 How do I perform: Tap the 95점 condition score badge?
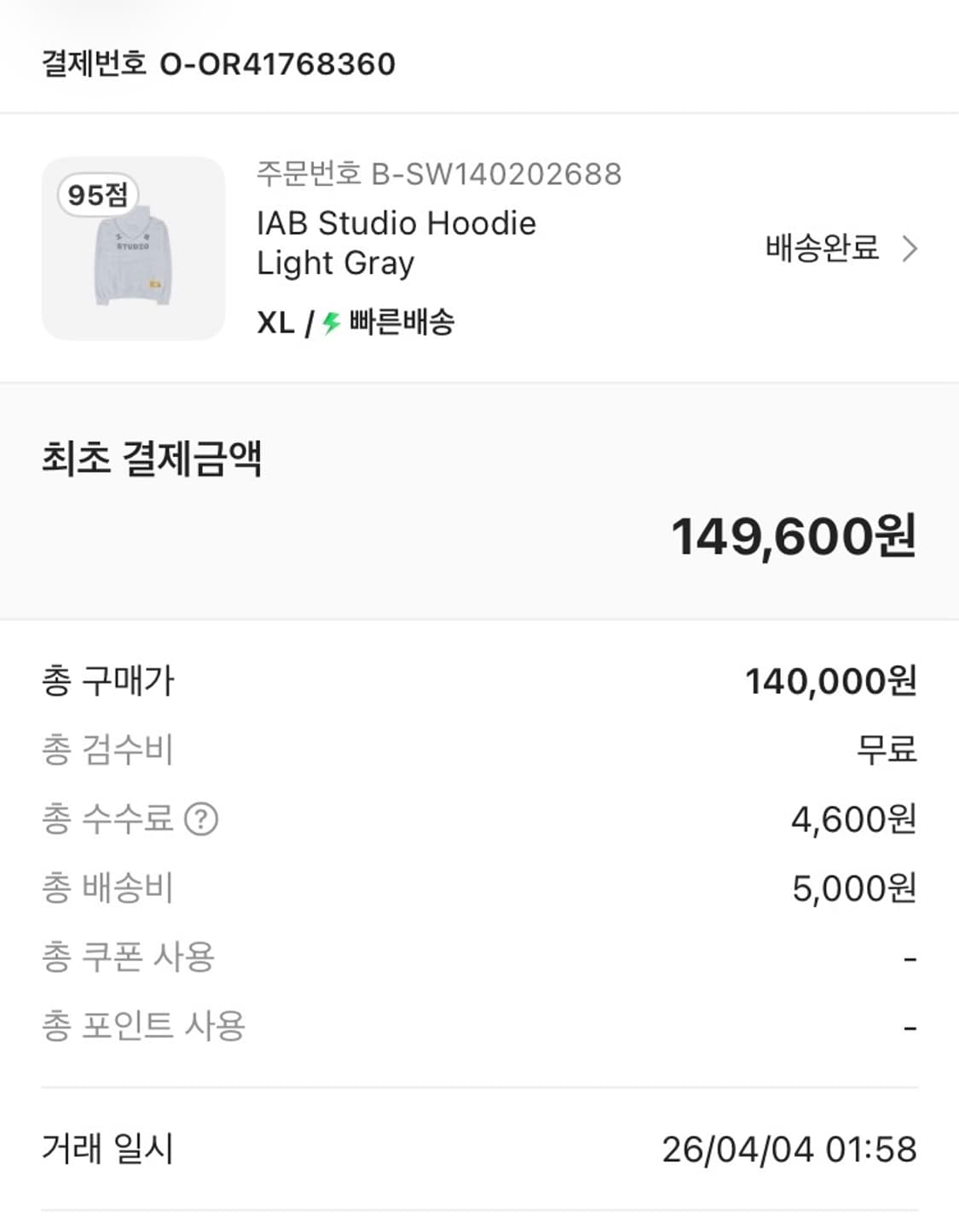click(98, 194)
